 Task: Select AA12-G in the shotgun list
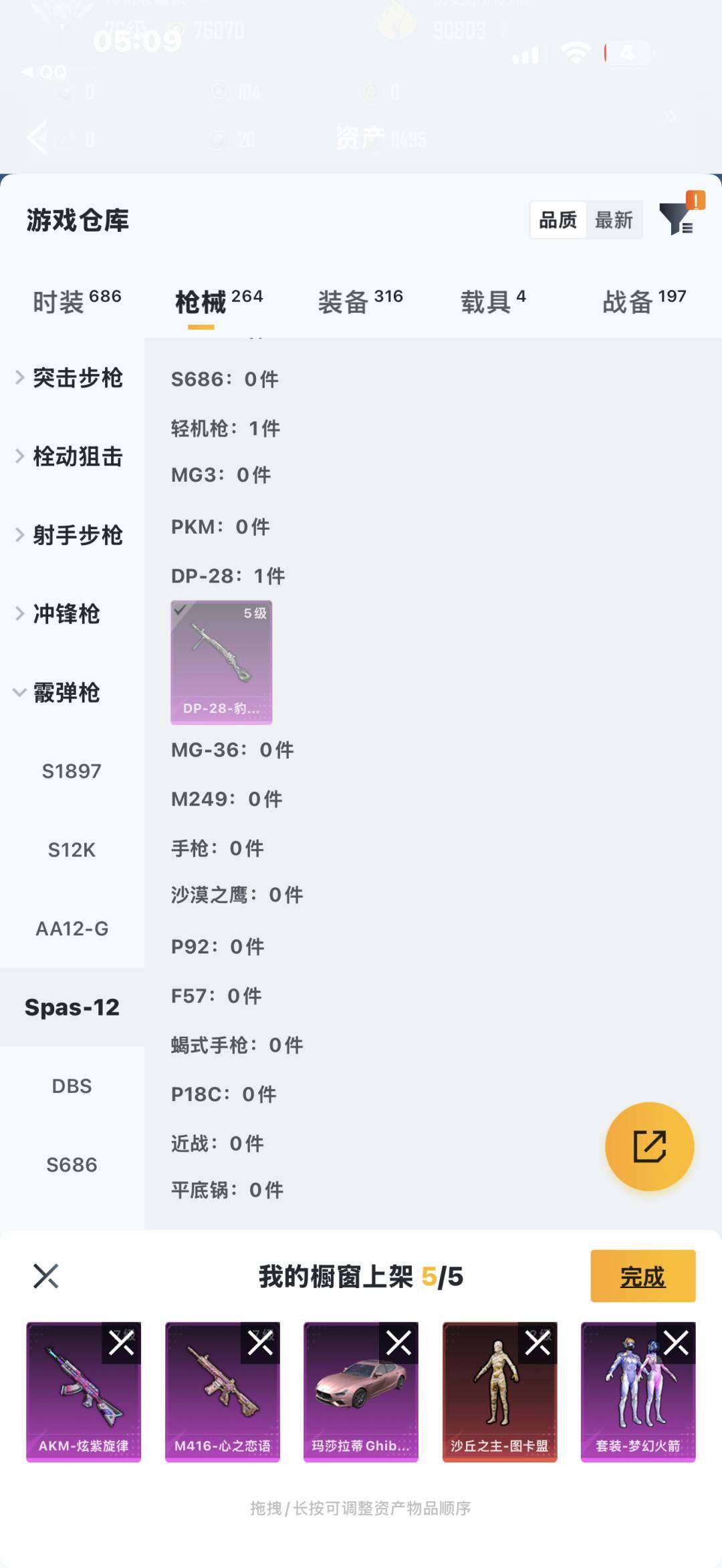pyautogui.click(x=72, y=929)
